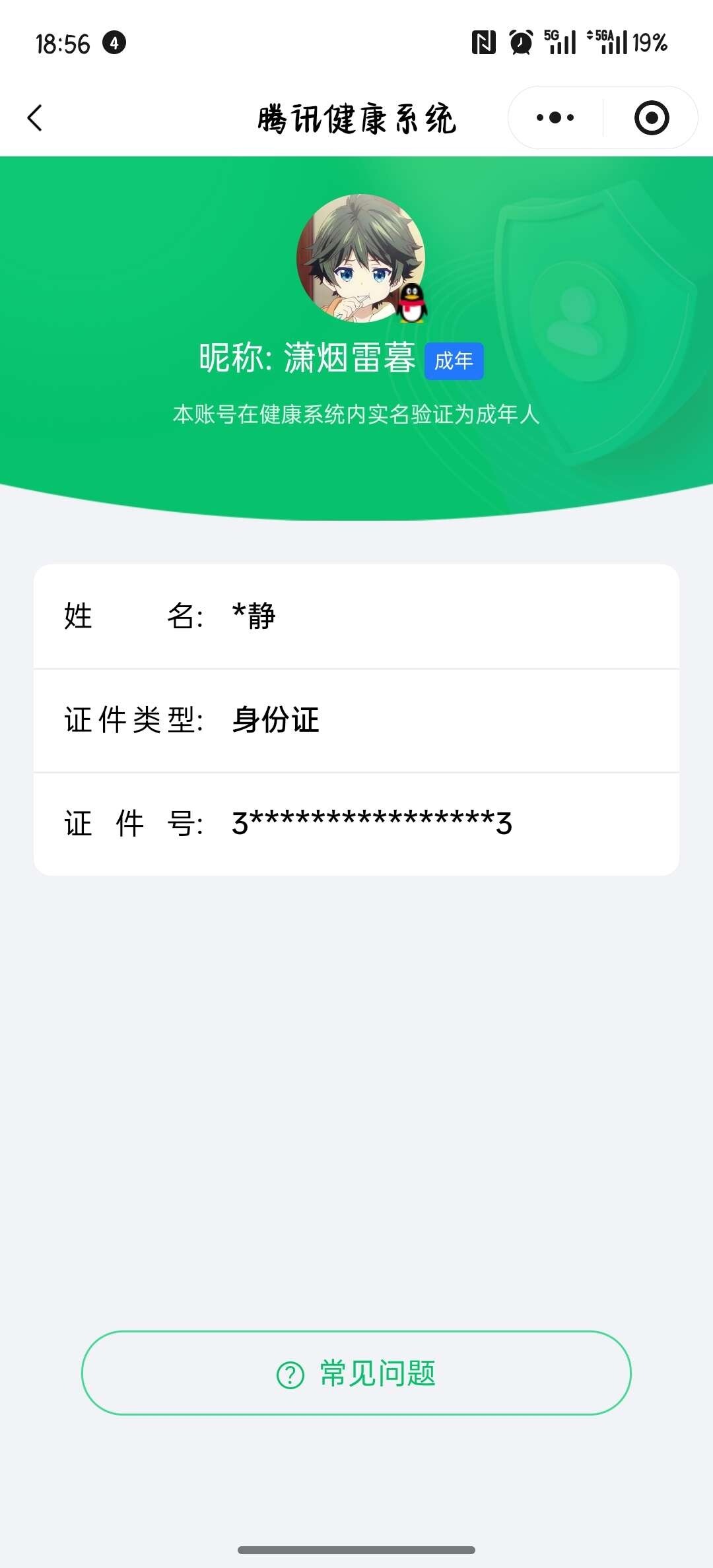
Task: Tap the notification count bubble showing 4
Action: (x=114, y=44)
